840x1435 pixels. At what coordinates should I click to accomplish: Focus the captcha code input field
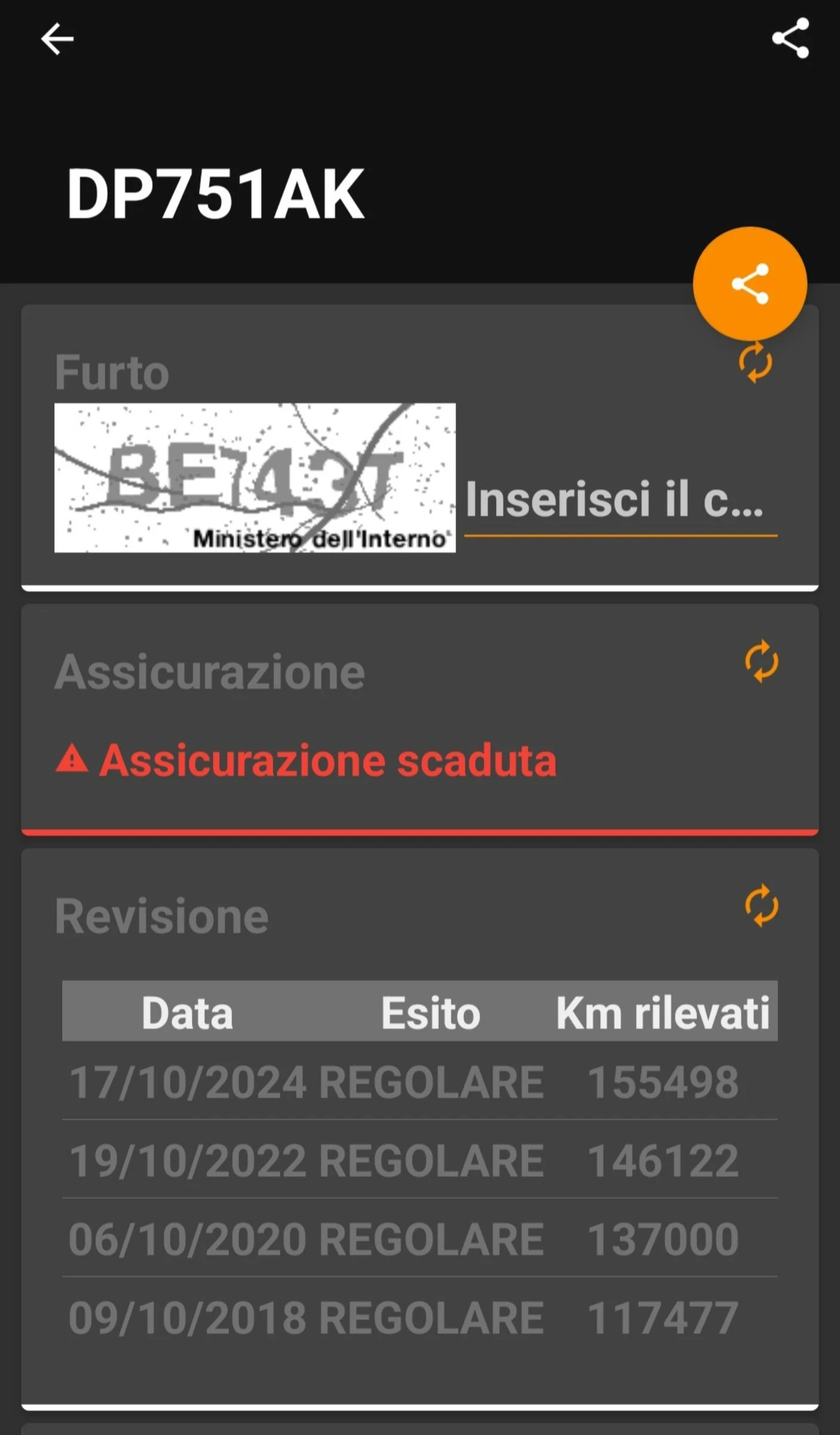pos(619,501)
